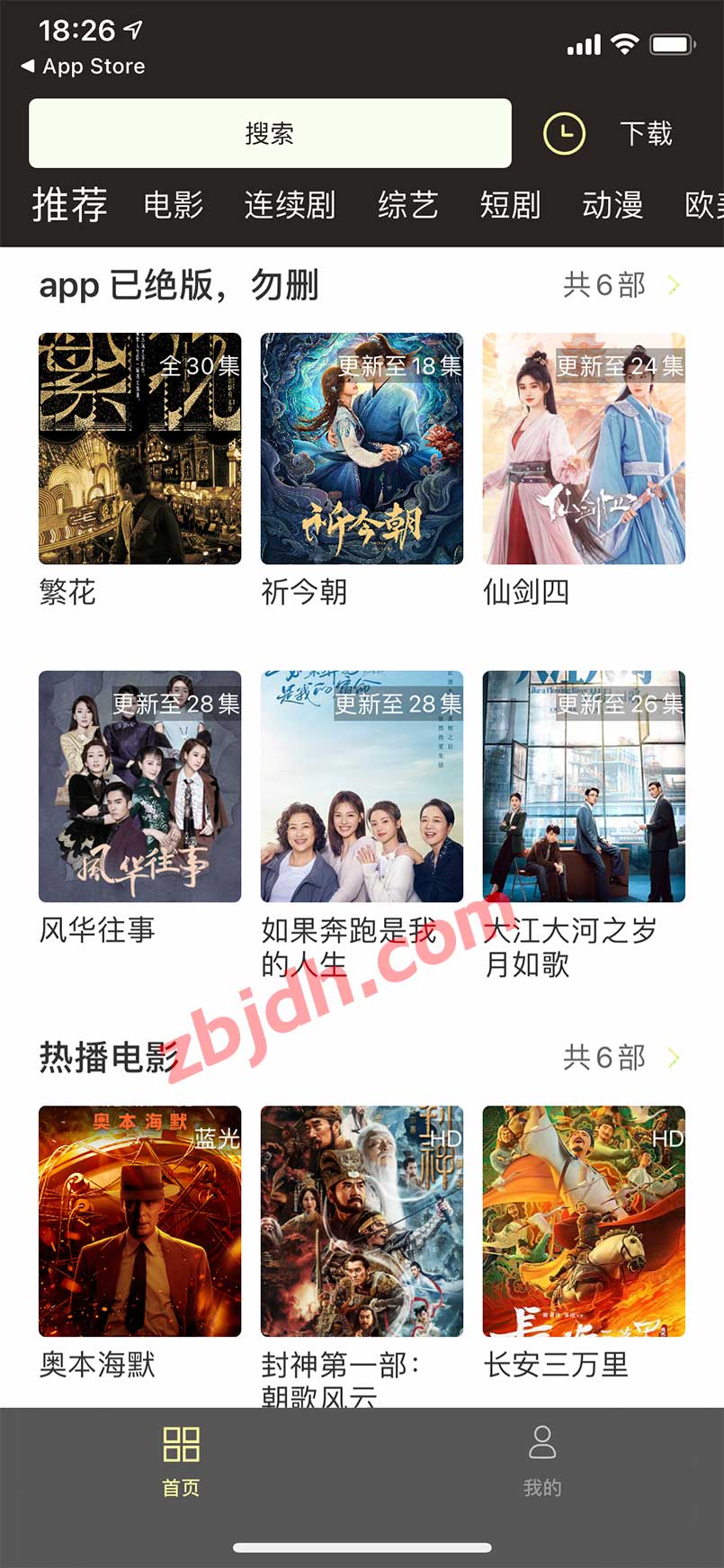724x1568 pixels.
Task: Tap the search input field
Action: (268, 133)
